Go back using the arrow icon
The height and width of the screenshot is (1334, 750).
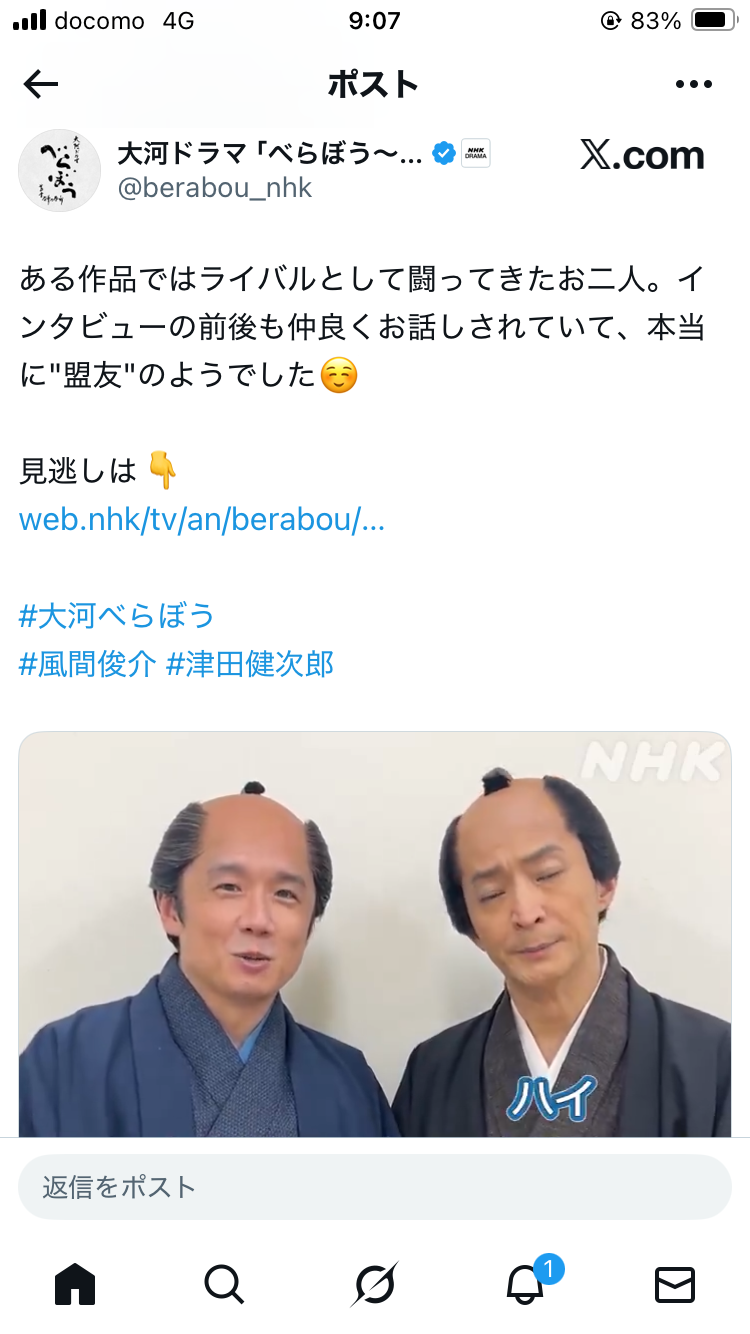[x=41, y=85]
